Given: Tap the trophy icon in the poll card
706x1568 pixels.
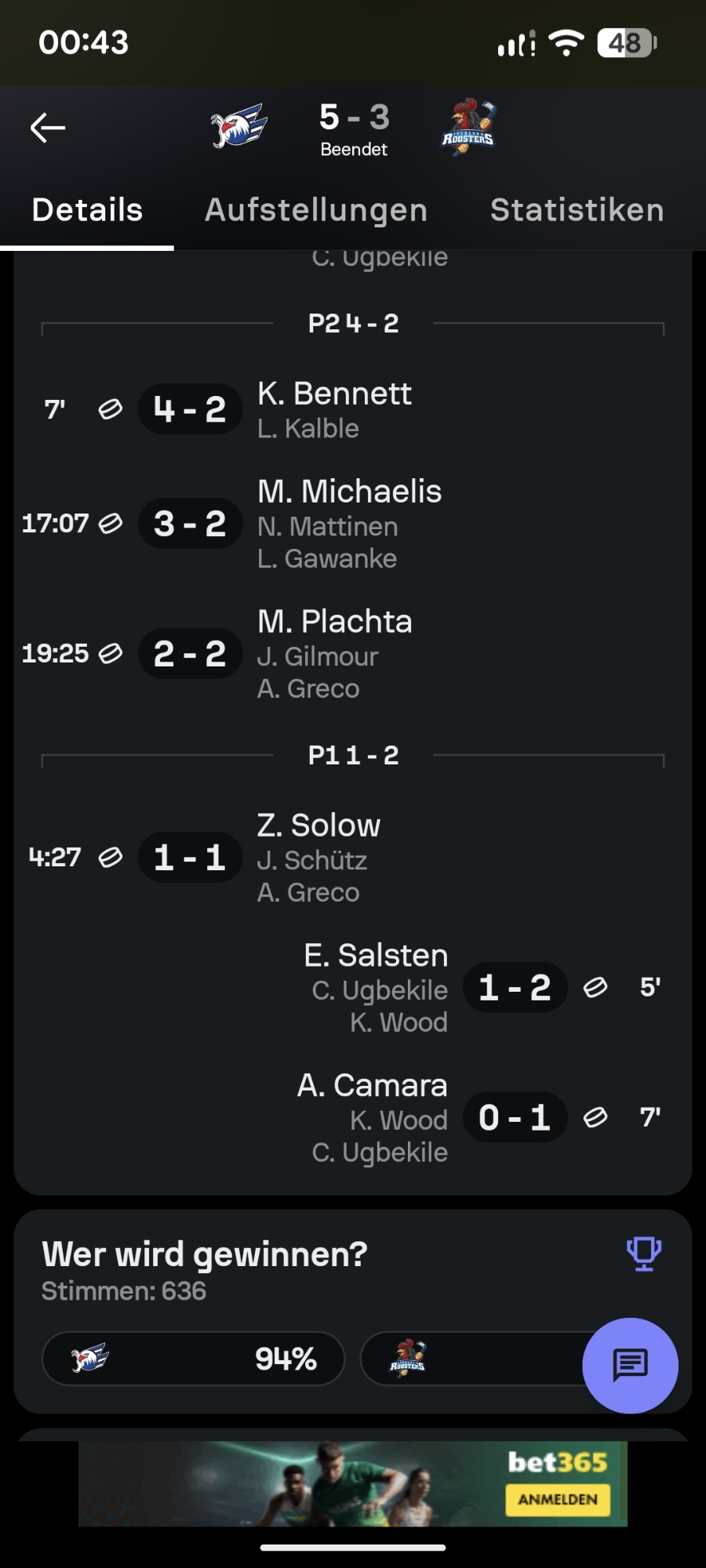Looking at the screenshot, I should [x=643, y=1254].
